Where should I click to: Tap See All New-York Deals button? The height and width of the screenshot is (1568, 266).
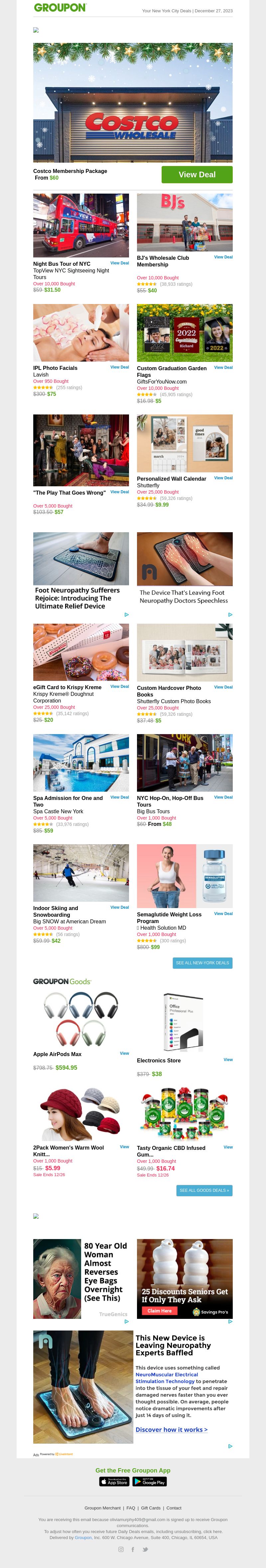coord(202,962)
